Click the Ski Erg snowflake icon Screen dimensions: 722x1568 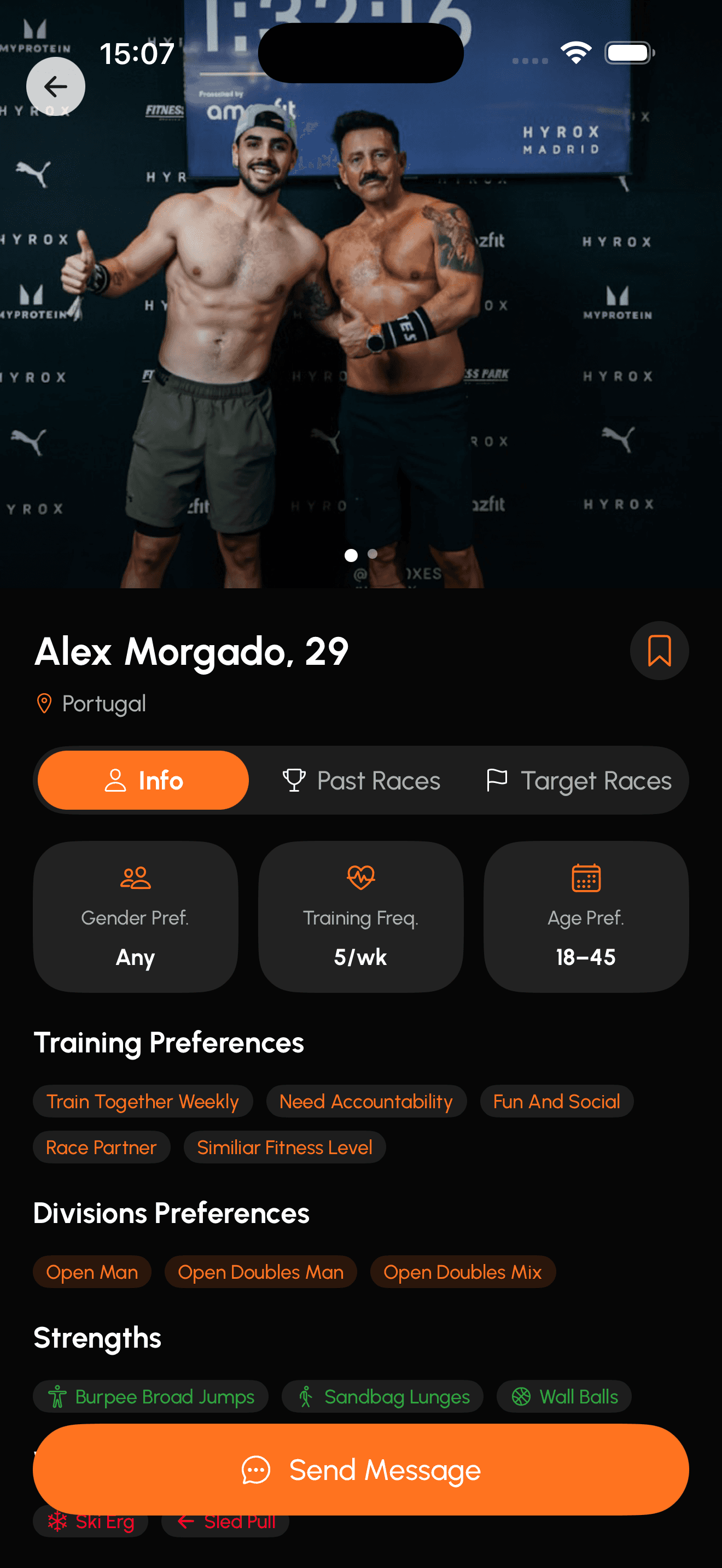click(59, 1521)
